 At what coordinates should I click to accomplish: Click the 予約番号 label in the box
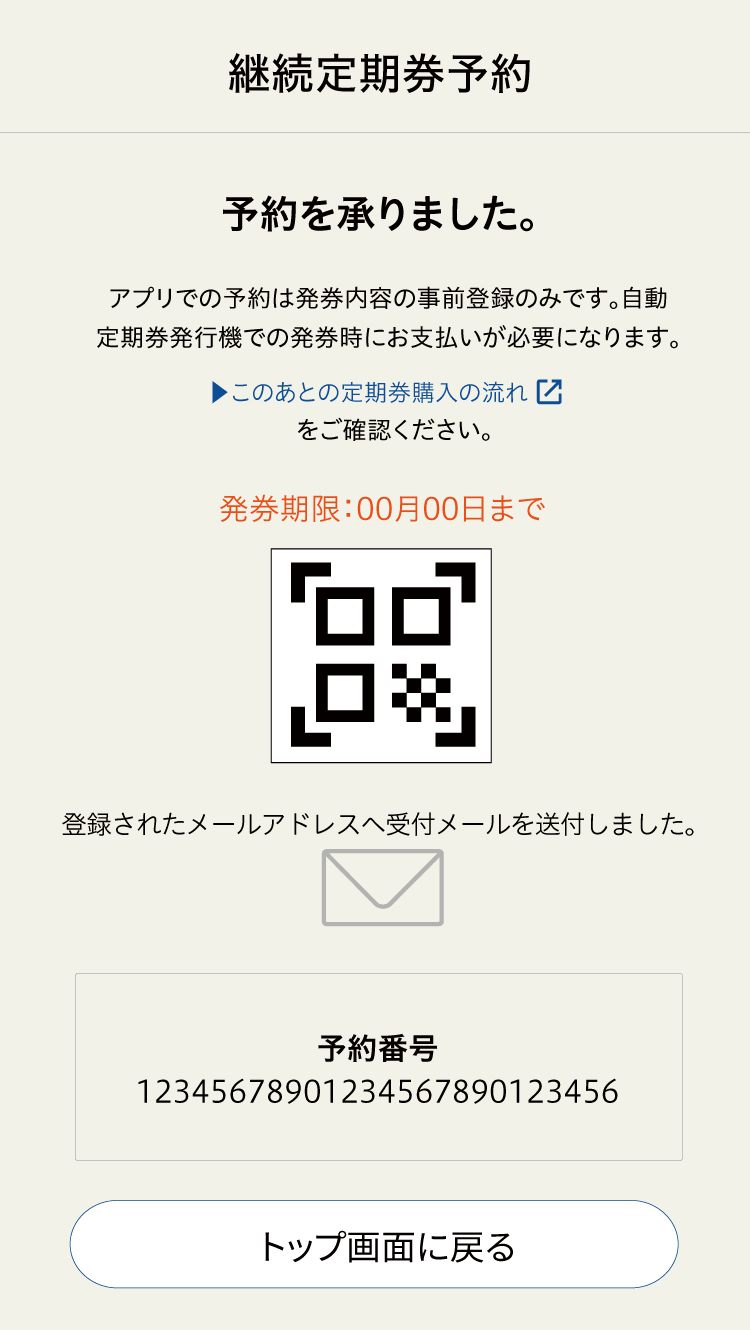point(375,1045)
